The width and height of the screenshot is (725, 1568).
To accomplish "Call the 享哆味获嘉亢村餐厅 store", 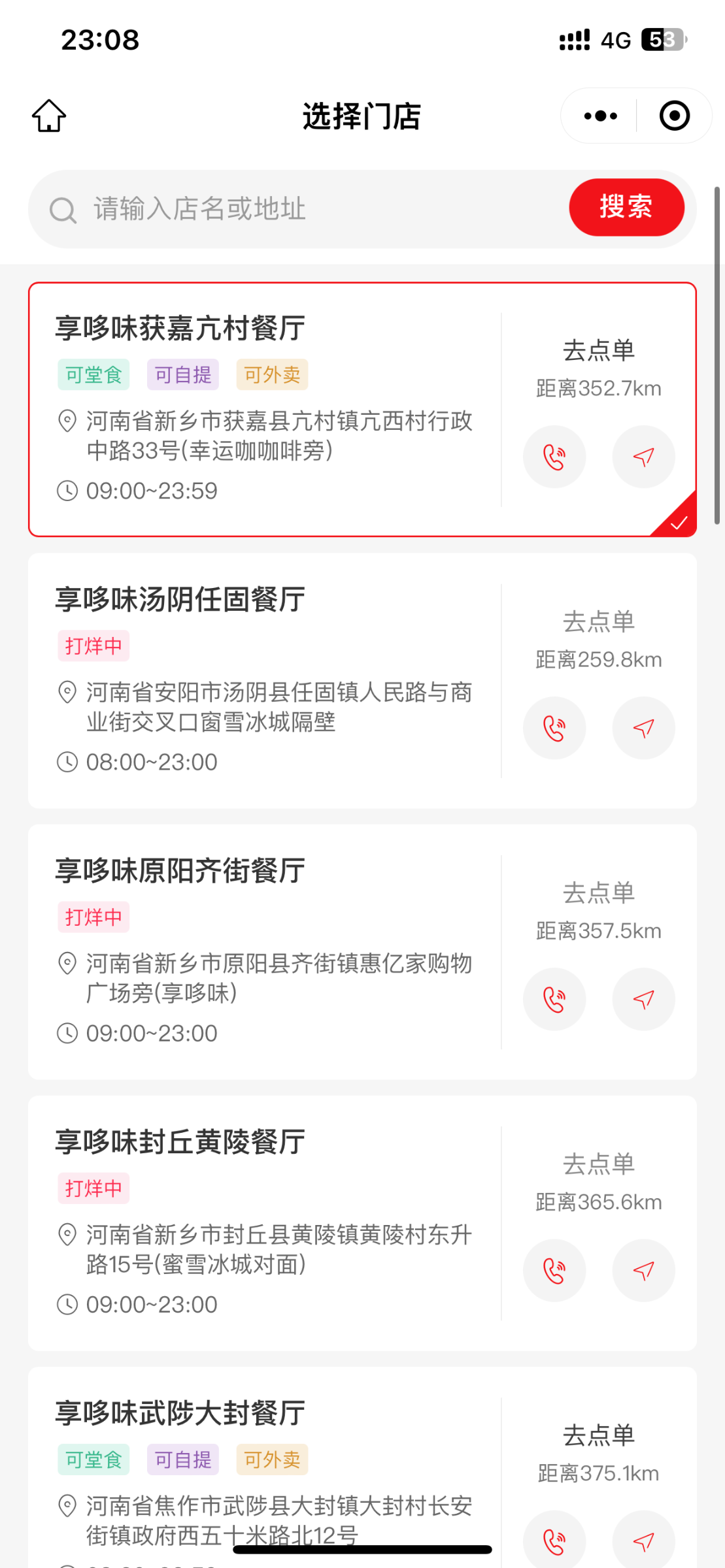I will pos(554,457).
